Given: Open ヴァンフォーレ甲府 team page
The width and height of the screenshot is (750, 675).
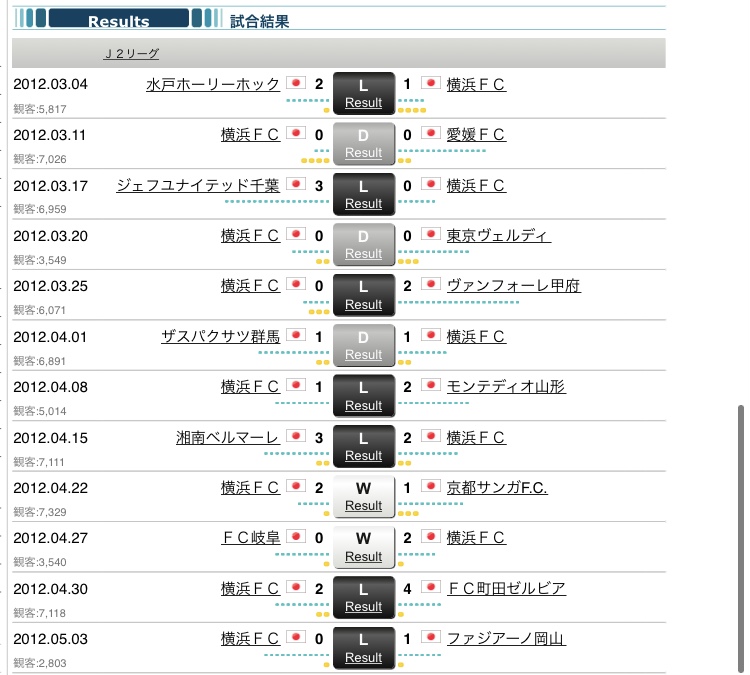Looking at the screenshot, I should [513, 286].
